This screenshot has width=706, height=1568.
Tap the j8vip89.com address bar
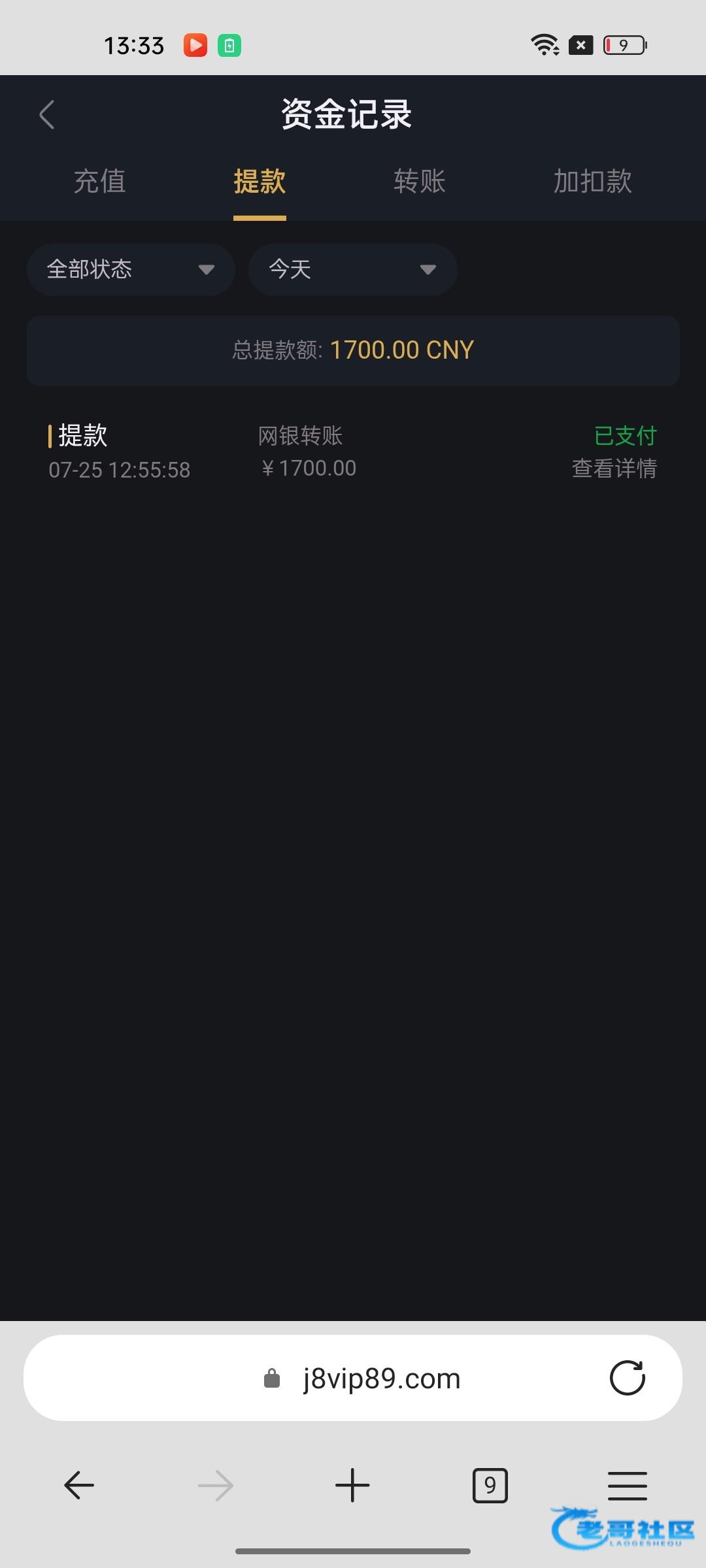(381, 1379)
